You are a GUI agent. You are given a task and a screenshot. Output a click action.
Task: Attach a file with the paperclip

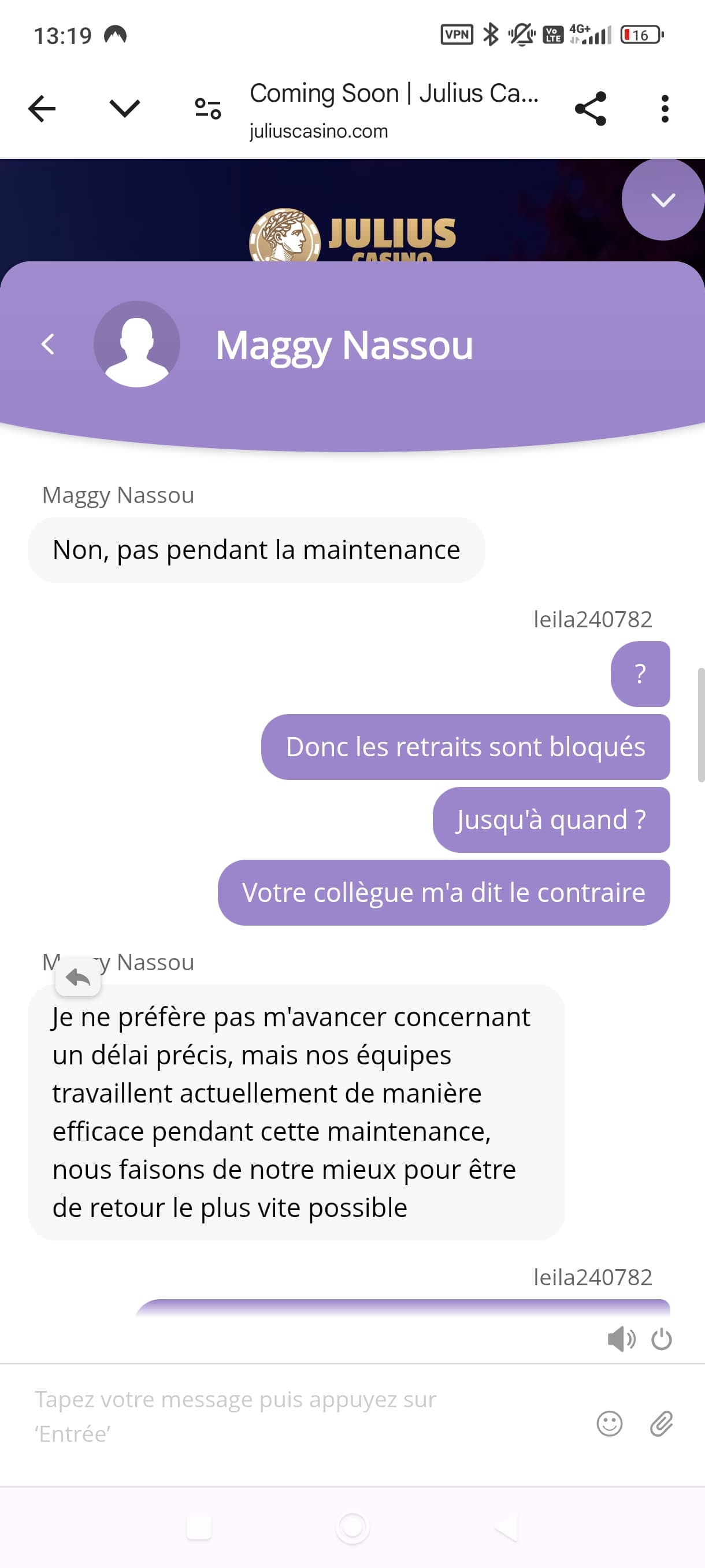tap(661, 1423)
